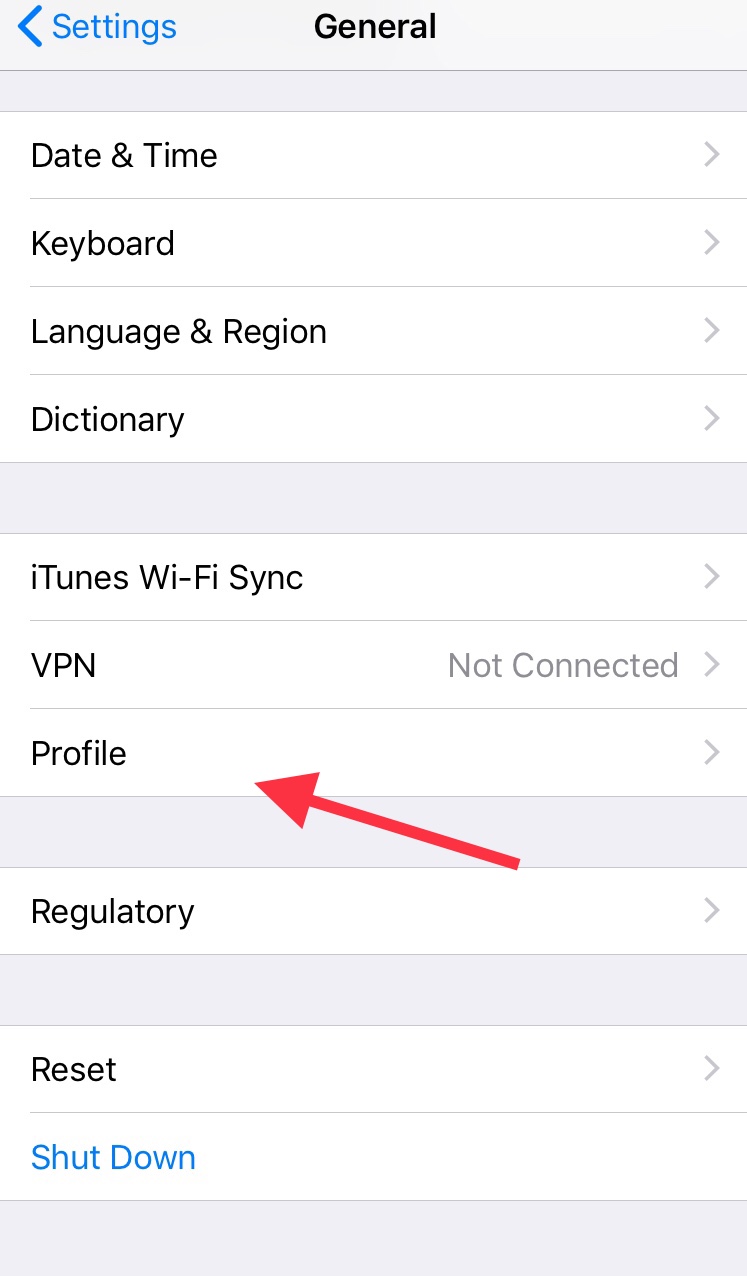Image resolution: width=747 pixels, height=1276 pixels.
Task: Open Language & Region settings
Action: pyautogui.click(x=373, y=331)
